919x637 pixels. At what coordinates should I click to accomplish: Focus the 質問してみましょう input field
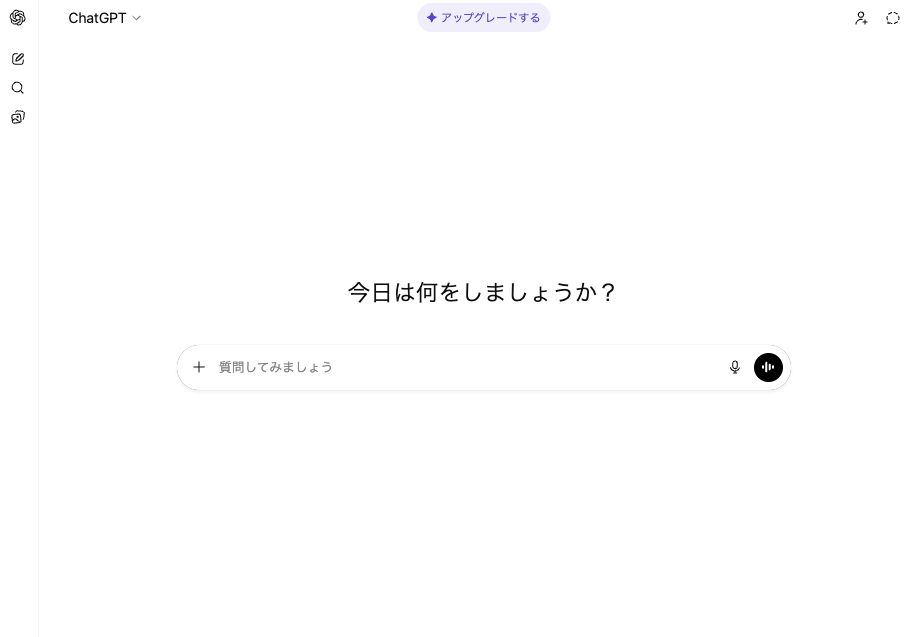(x=460, y=367)
